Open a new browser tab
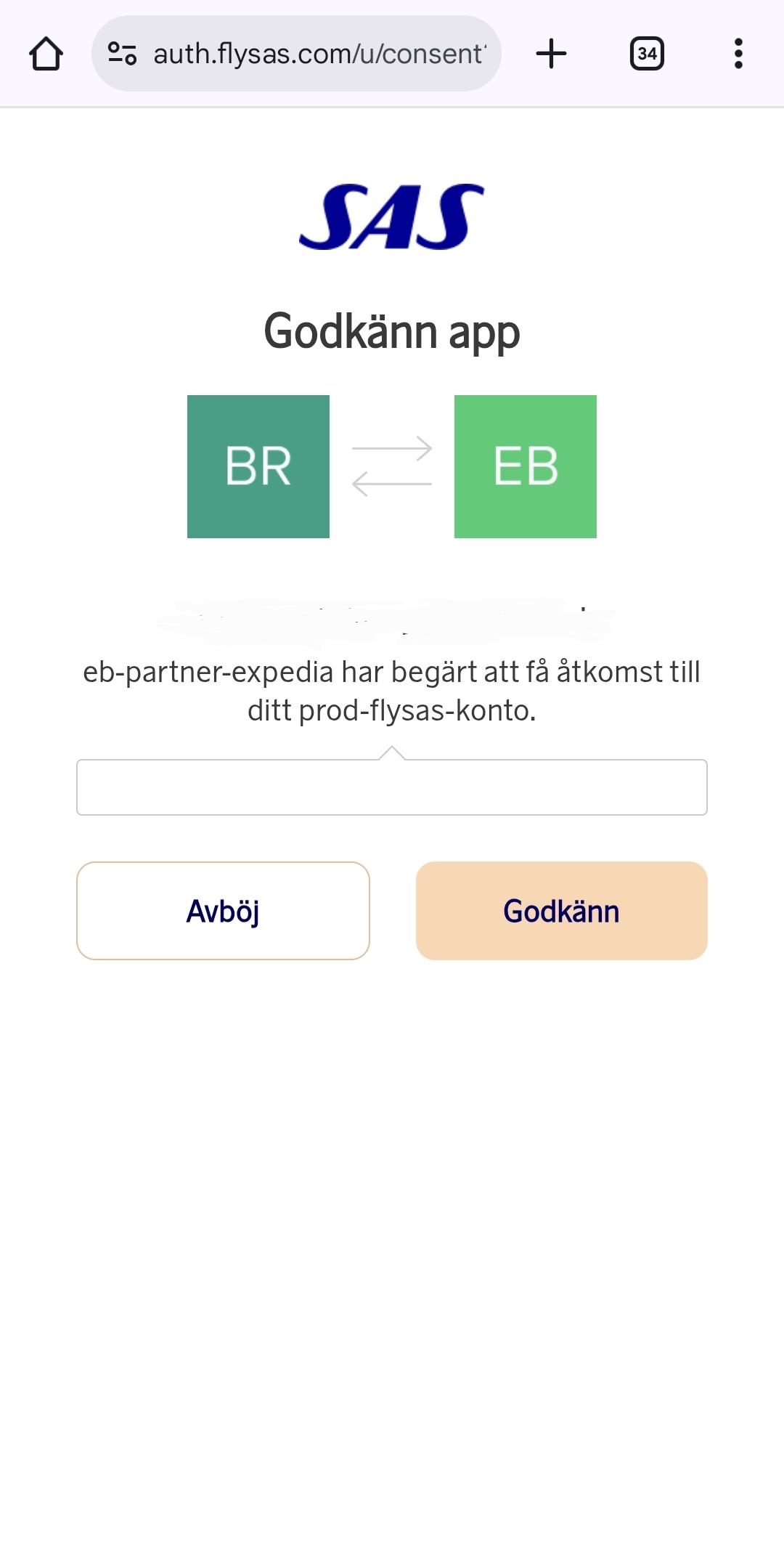 click(x=551, y=54)
